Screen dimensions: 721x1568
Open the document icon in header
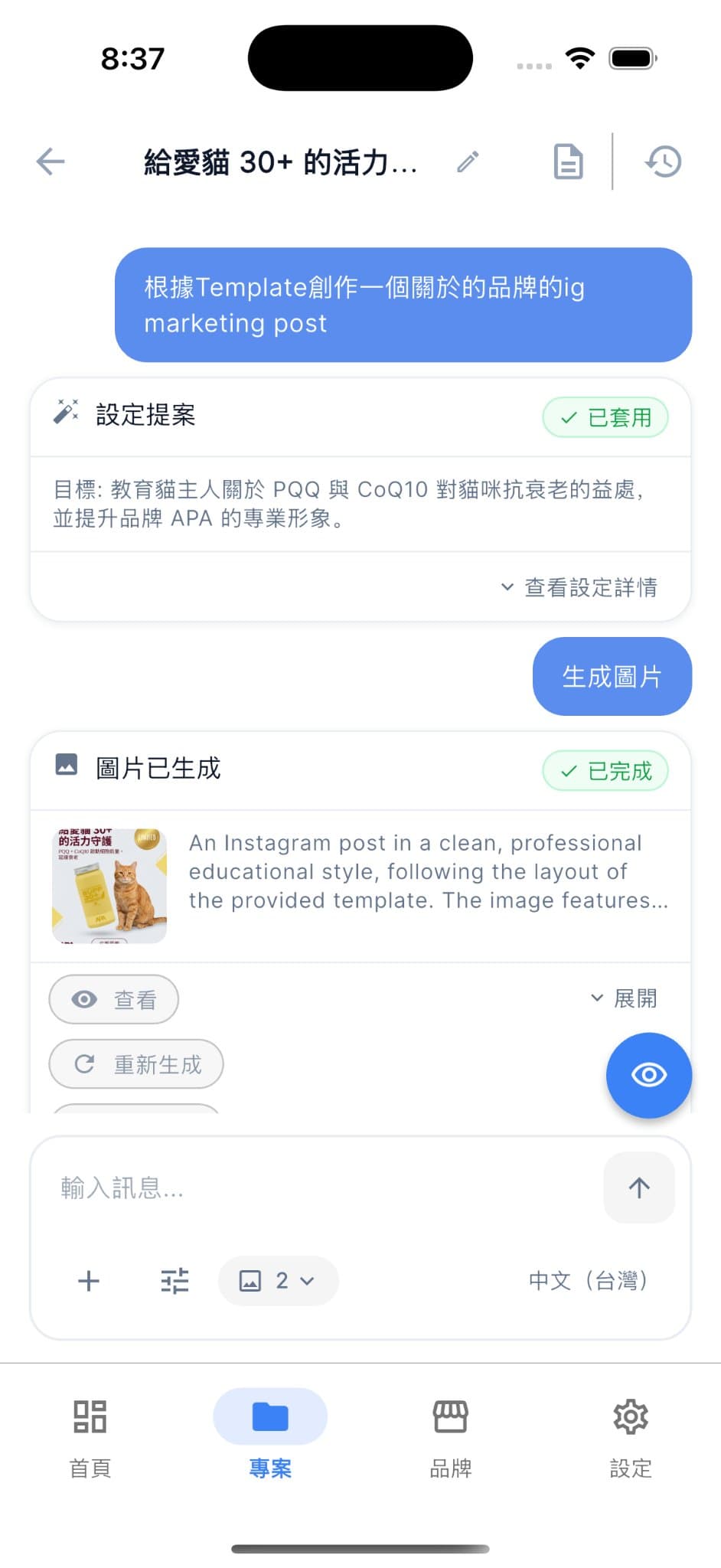point(568,162)
